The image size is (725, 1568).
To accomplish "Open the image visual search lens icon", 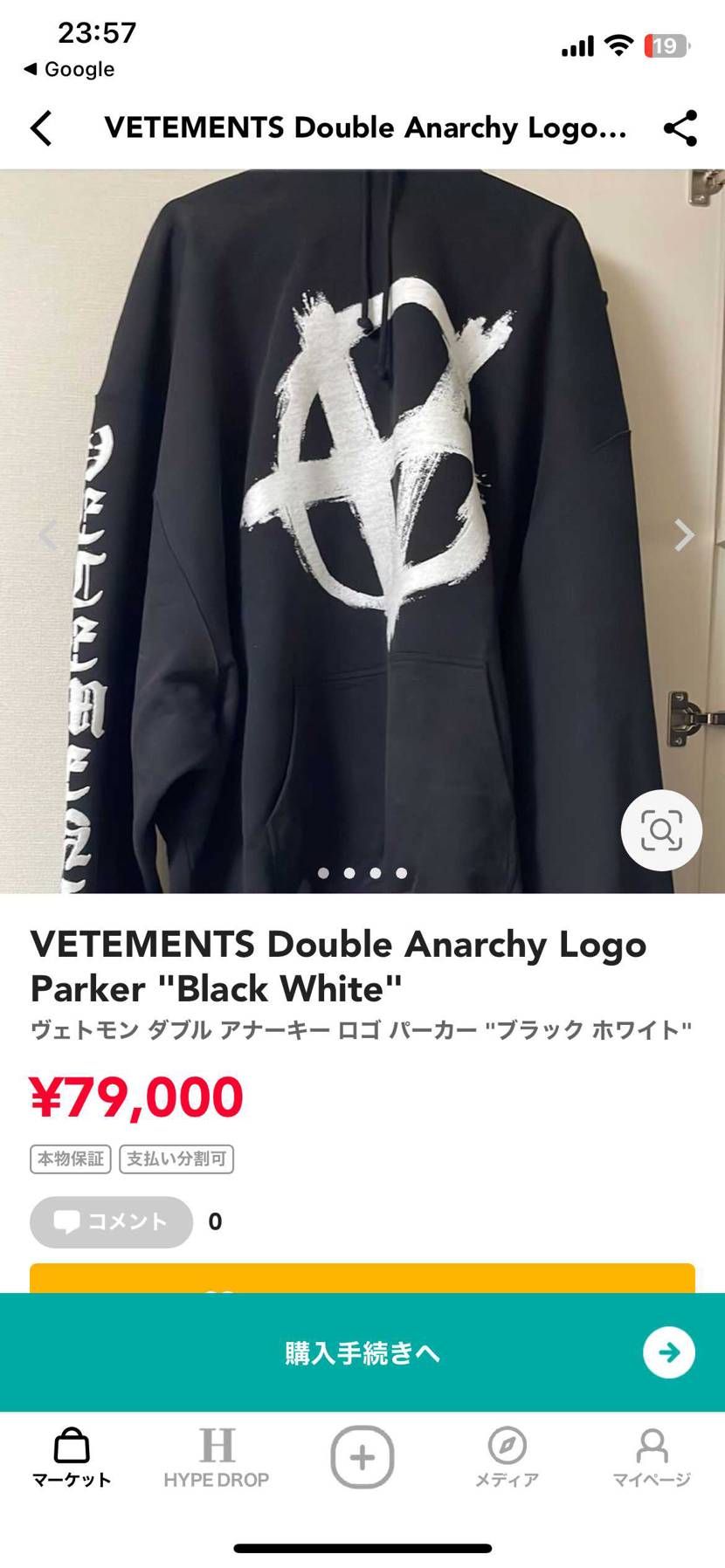I will click(x=661, y=830).
